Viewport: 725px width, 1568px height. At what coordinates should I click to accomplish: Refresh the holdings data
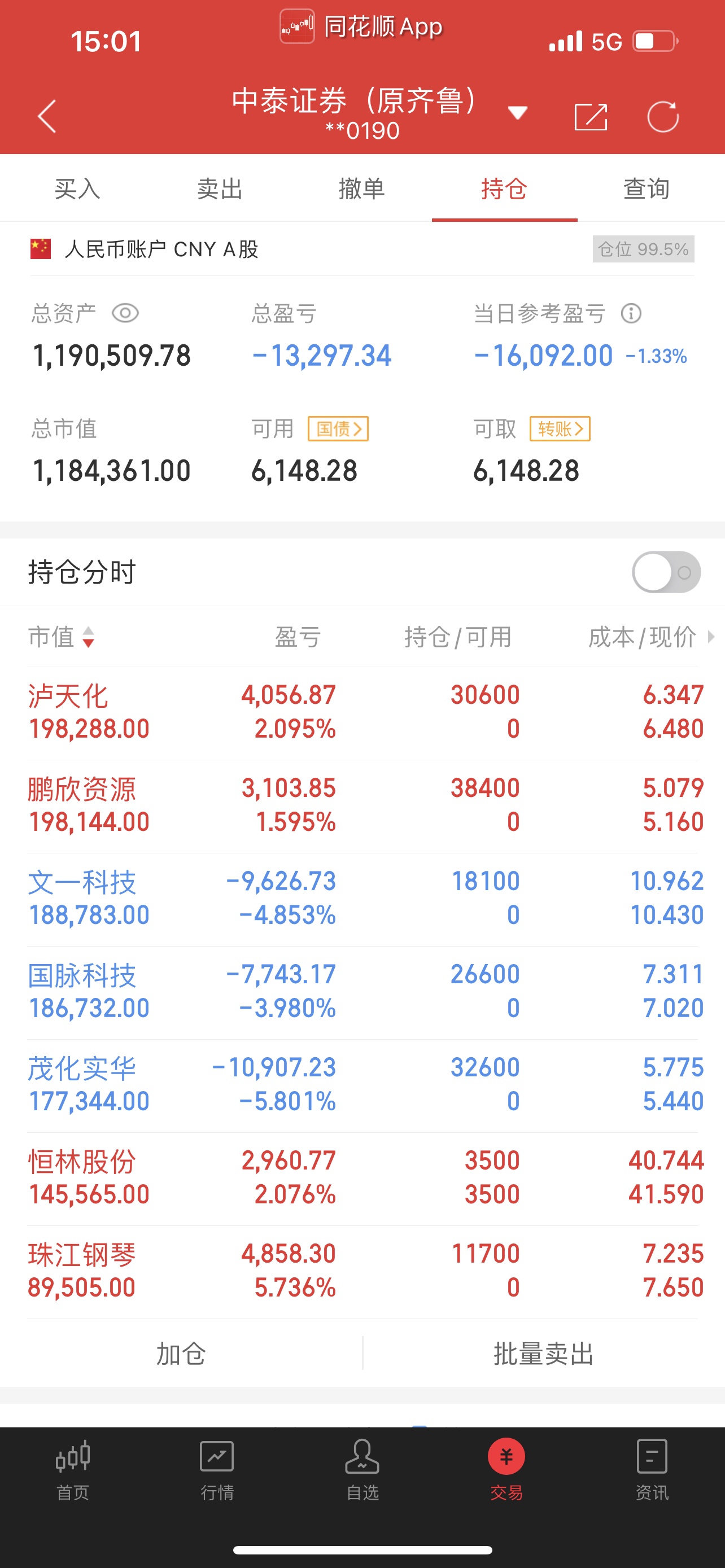click(663, 116)
